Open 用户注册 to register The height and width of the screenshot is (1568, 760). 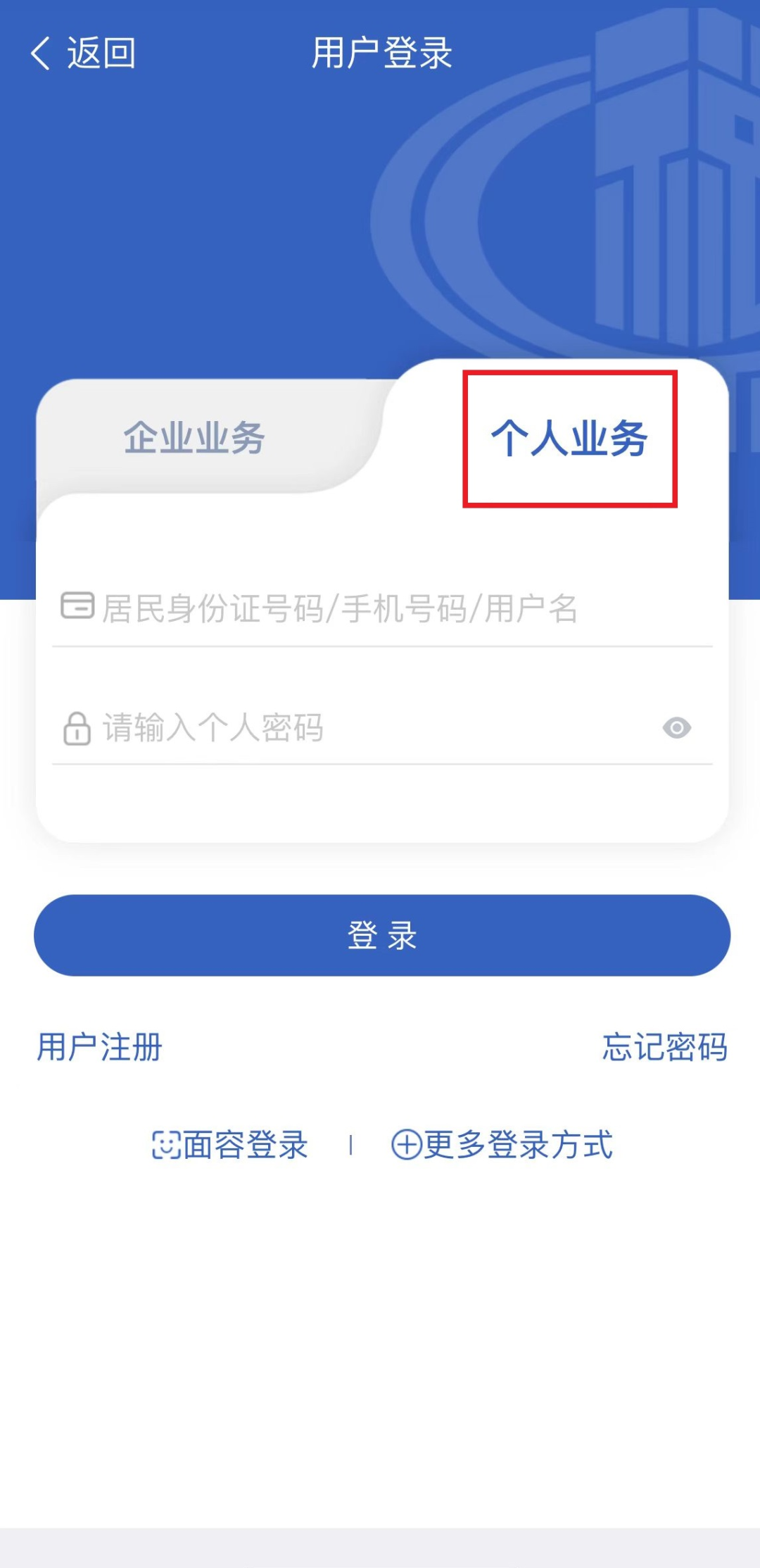(99, 1047)
